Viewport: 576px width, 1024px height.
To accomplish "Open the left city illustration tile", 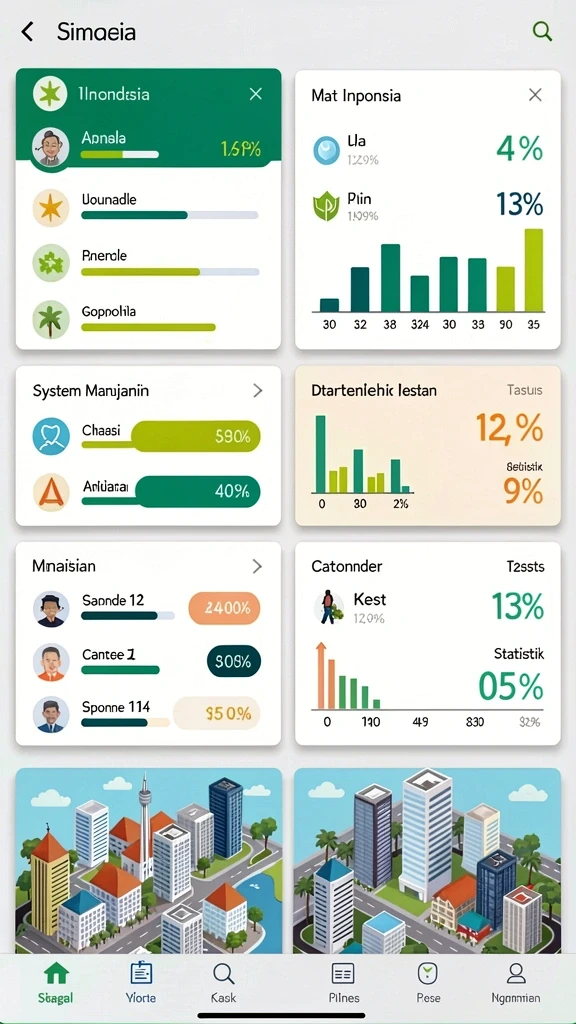I will coord(149,861).
